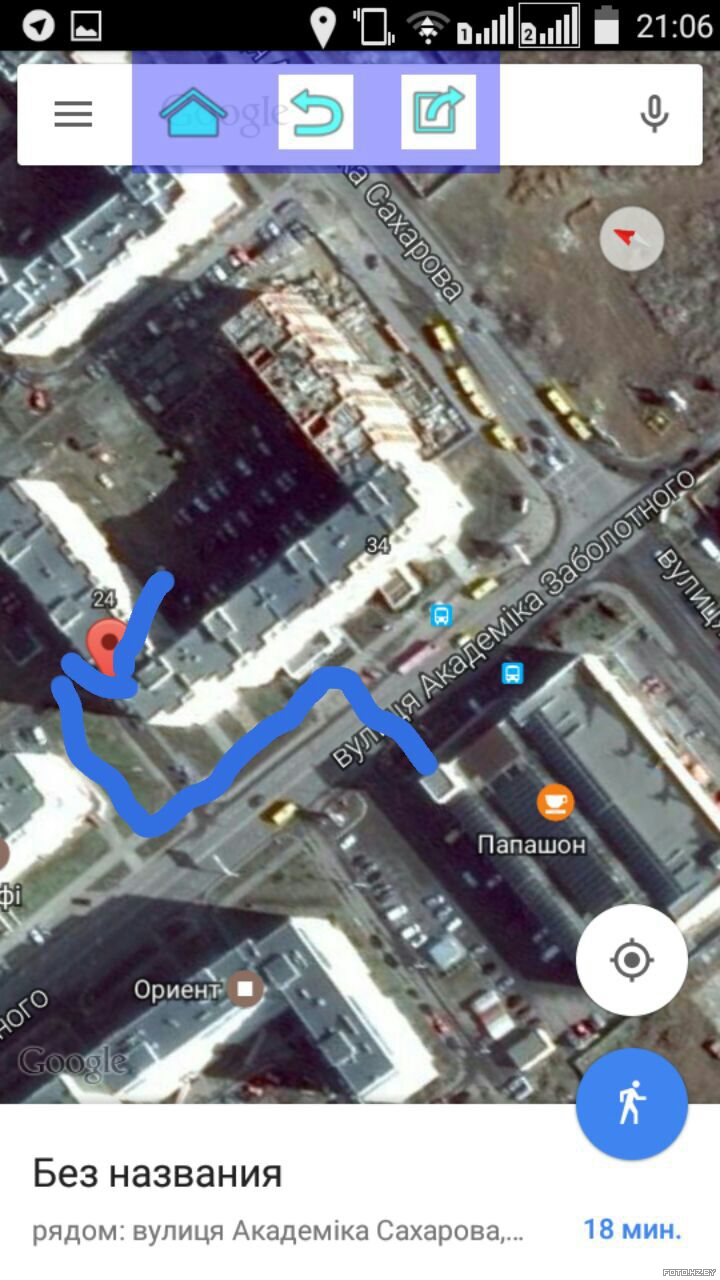The image size is (720, 1280).
Task: Start voice search with the microphone
Action: tap(654, 114)
